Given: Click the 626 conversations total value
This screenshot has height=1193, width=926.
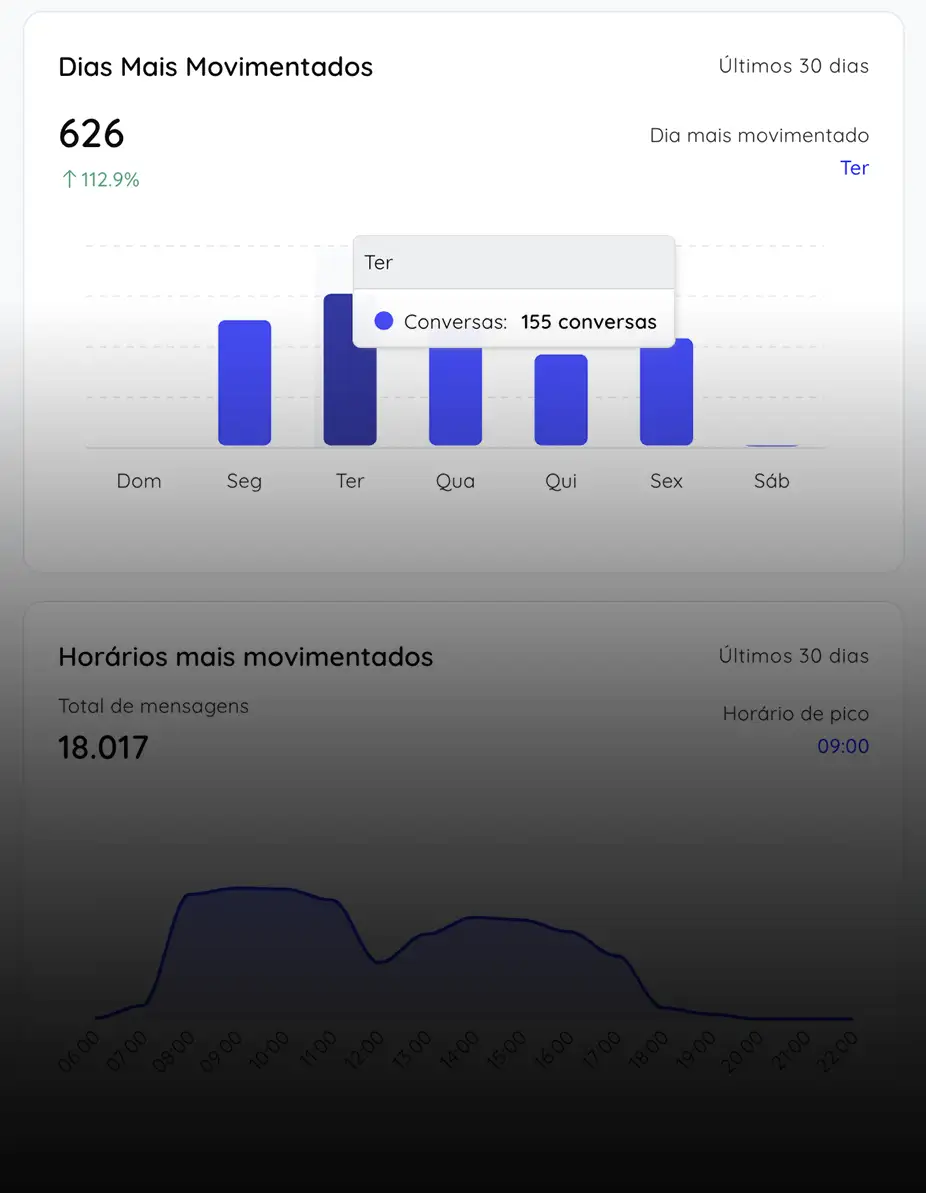Looking at the screenshot, I should (x=91, y=134).
